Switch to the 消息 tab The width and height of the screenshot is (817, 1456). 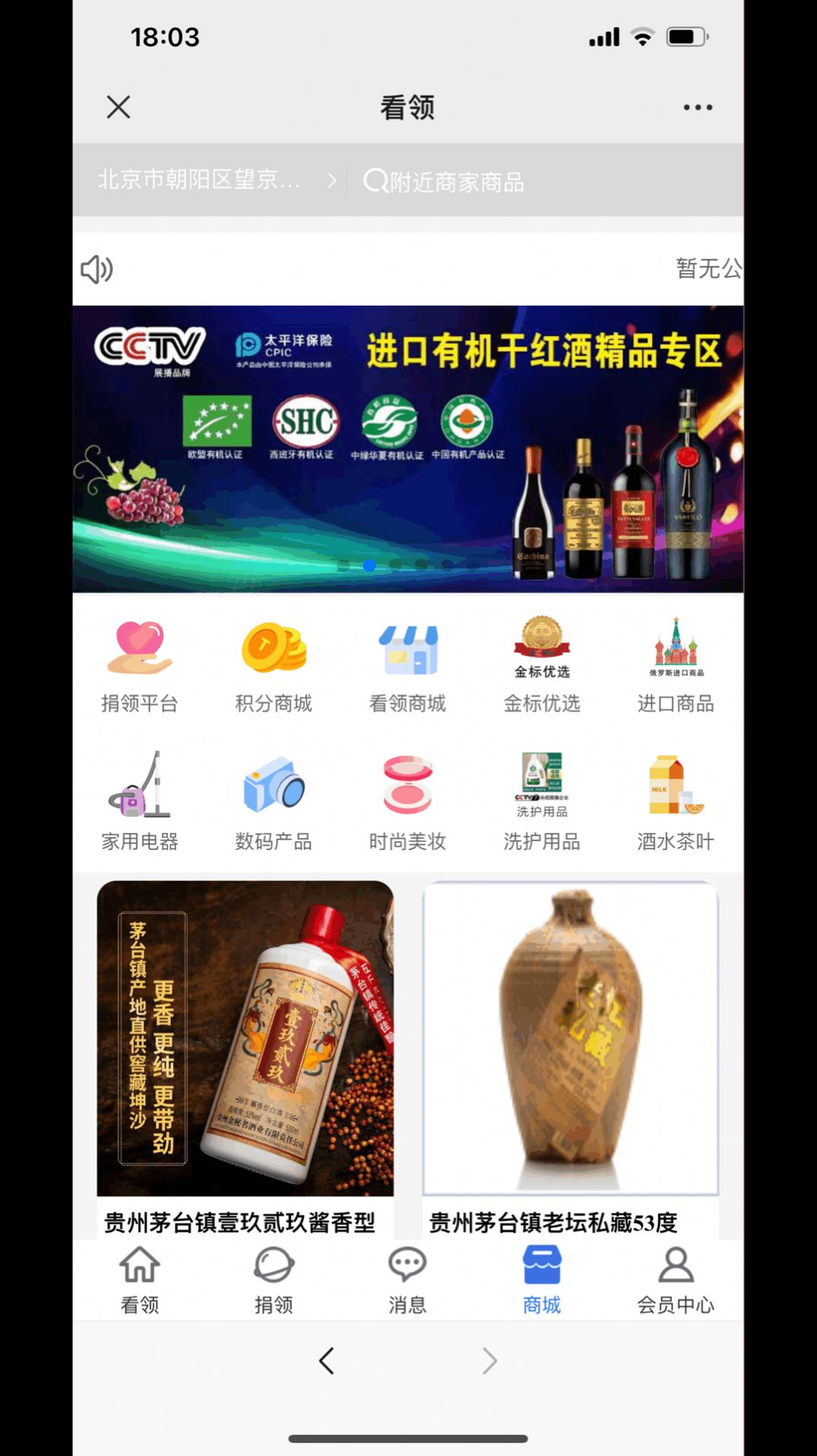tap(407, 1280)
